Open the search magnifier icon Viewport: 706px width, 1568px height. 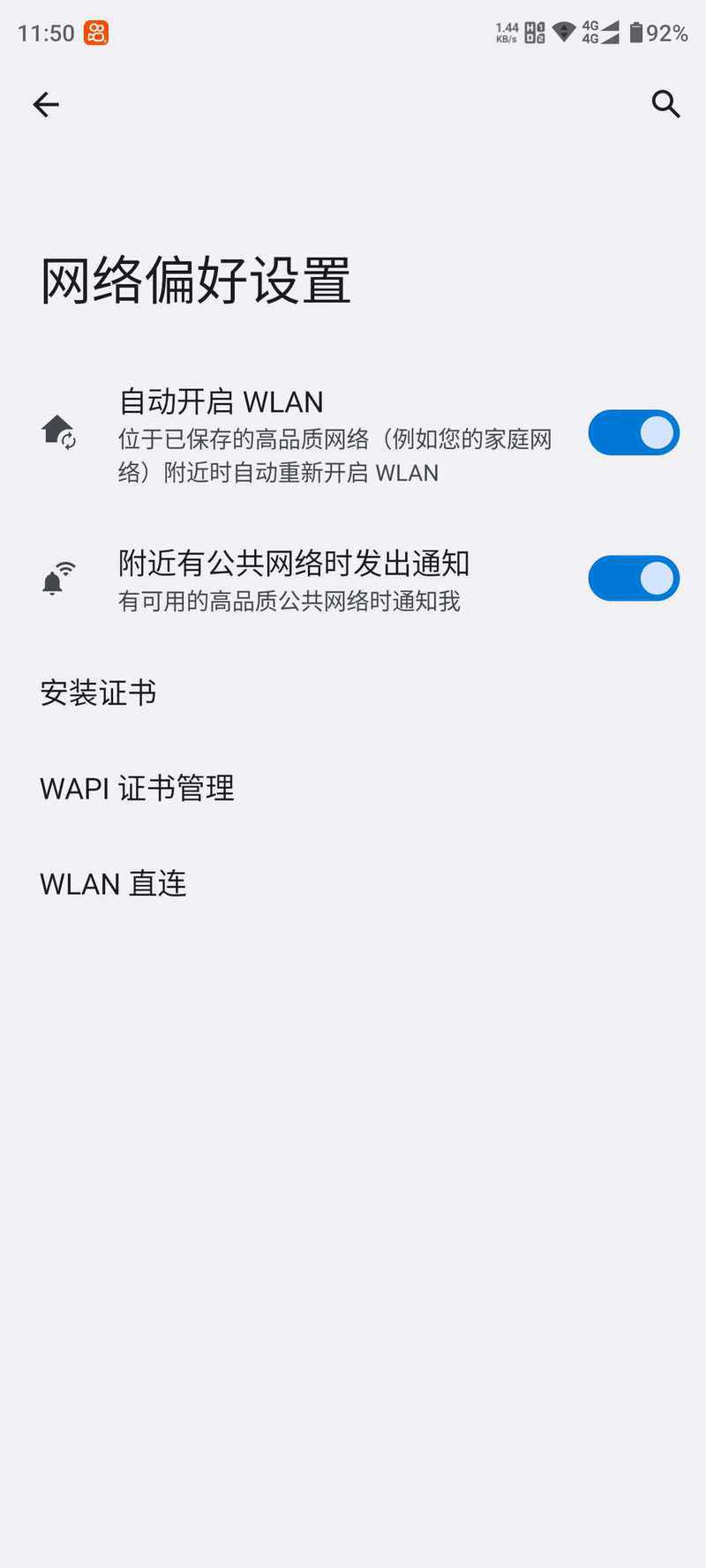click(665, 104)
